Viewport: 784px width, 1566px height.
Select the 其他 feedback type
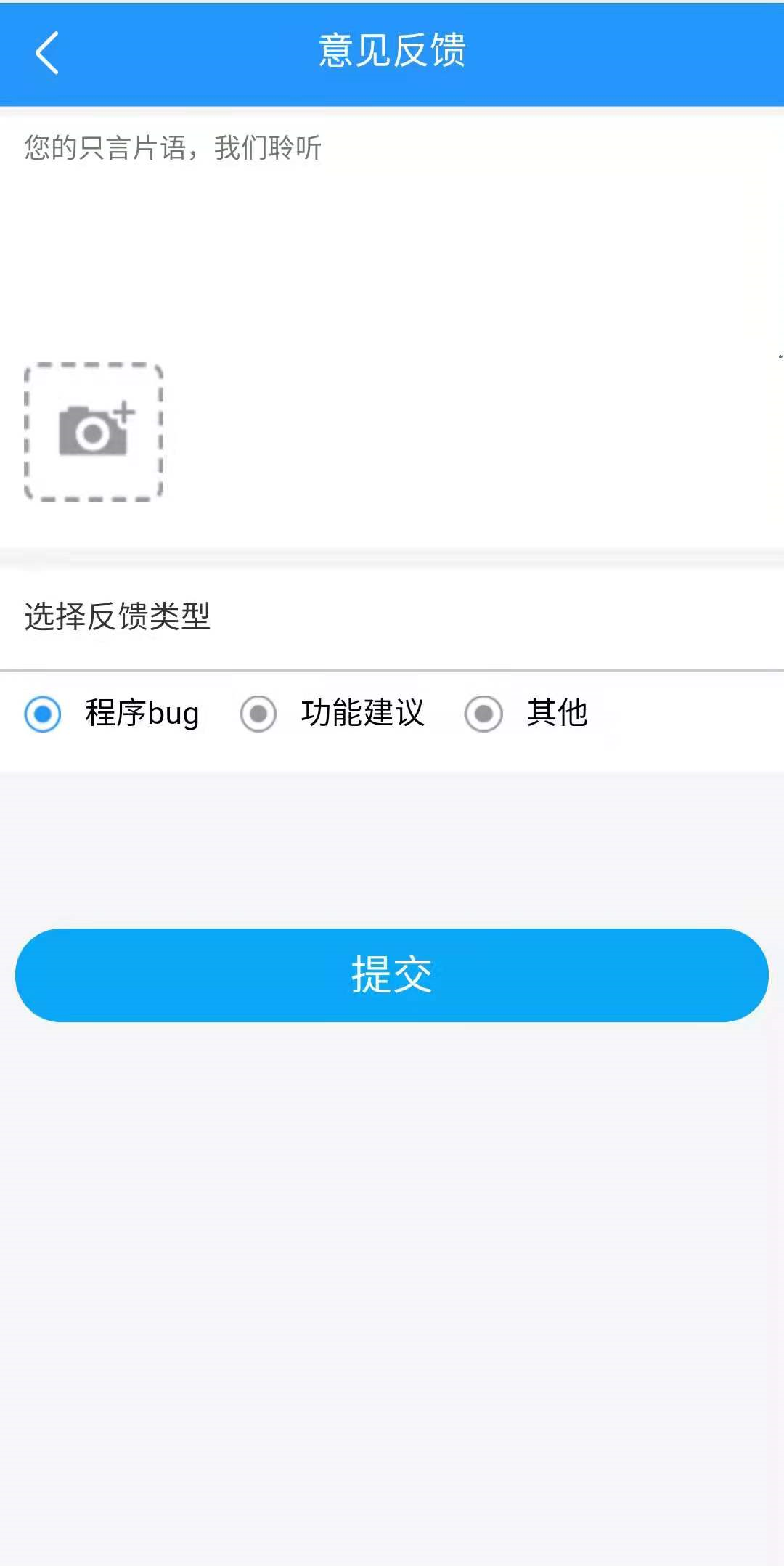click(483, 714)
